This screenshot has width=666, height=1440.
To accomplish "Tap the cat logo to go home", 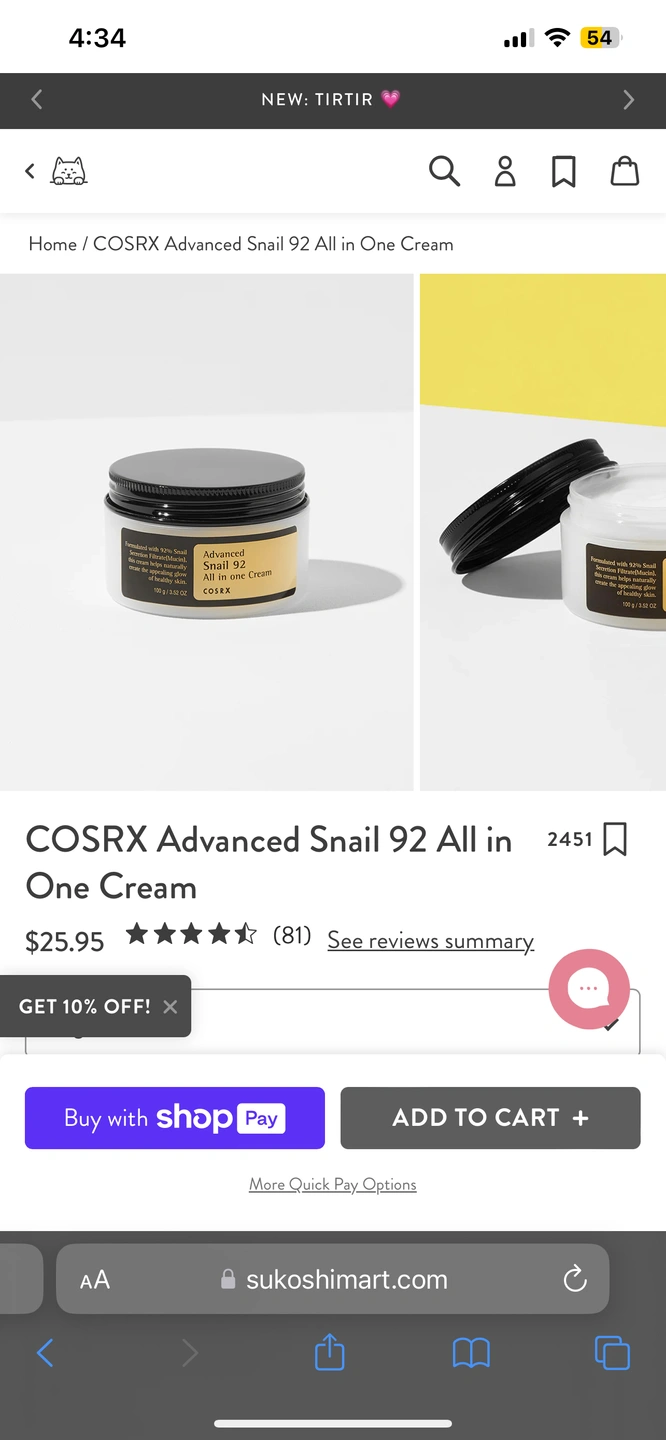I will pyautogui.click(x=69, y=172).
